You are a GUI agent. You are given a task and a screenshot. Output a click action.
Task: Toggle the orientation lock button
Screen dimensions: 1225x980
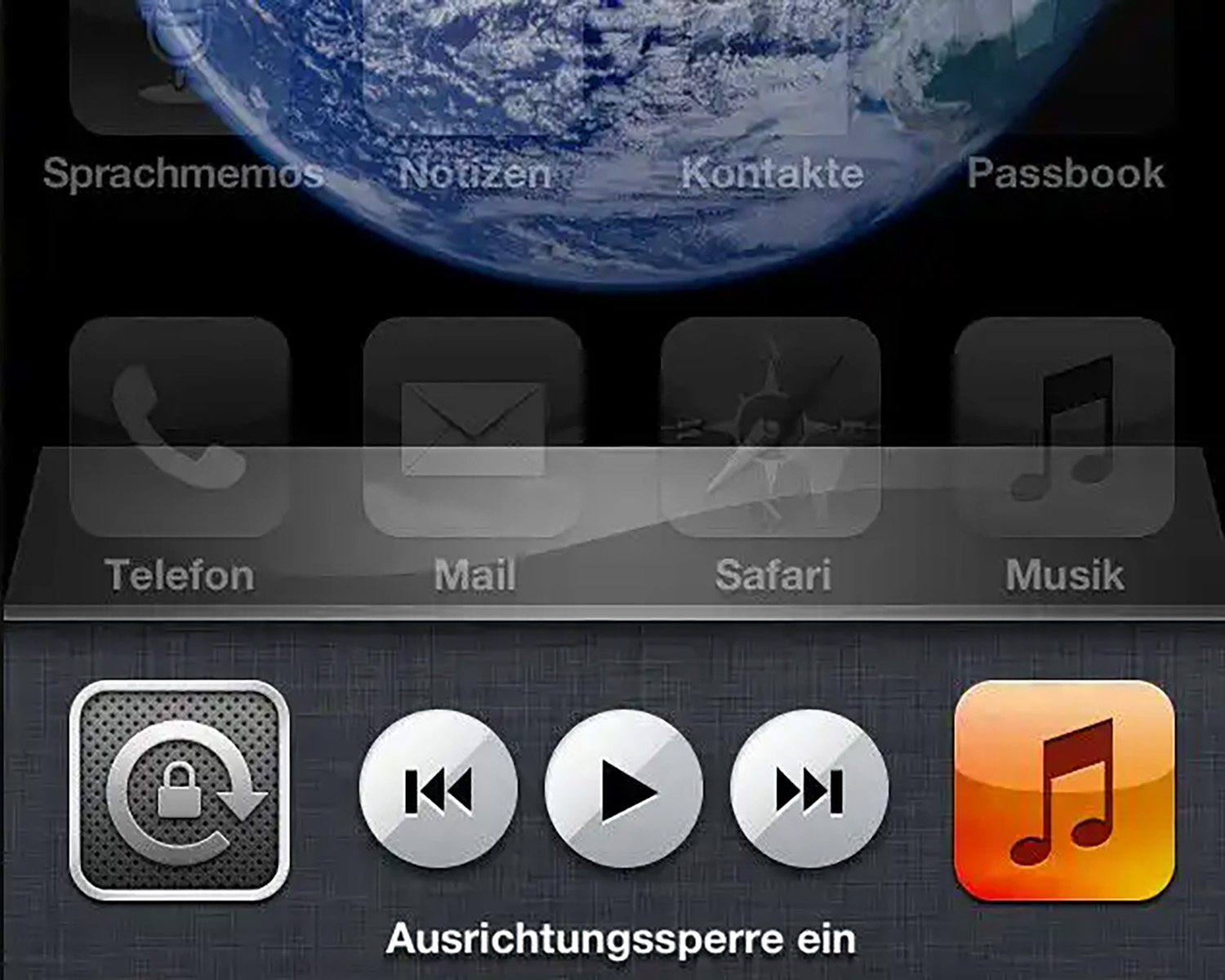coord(180,791)
